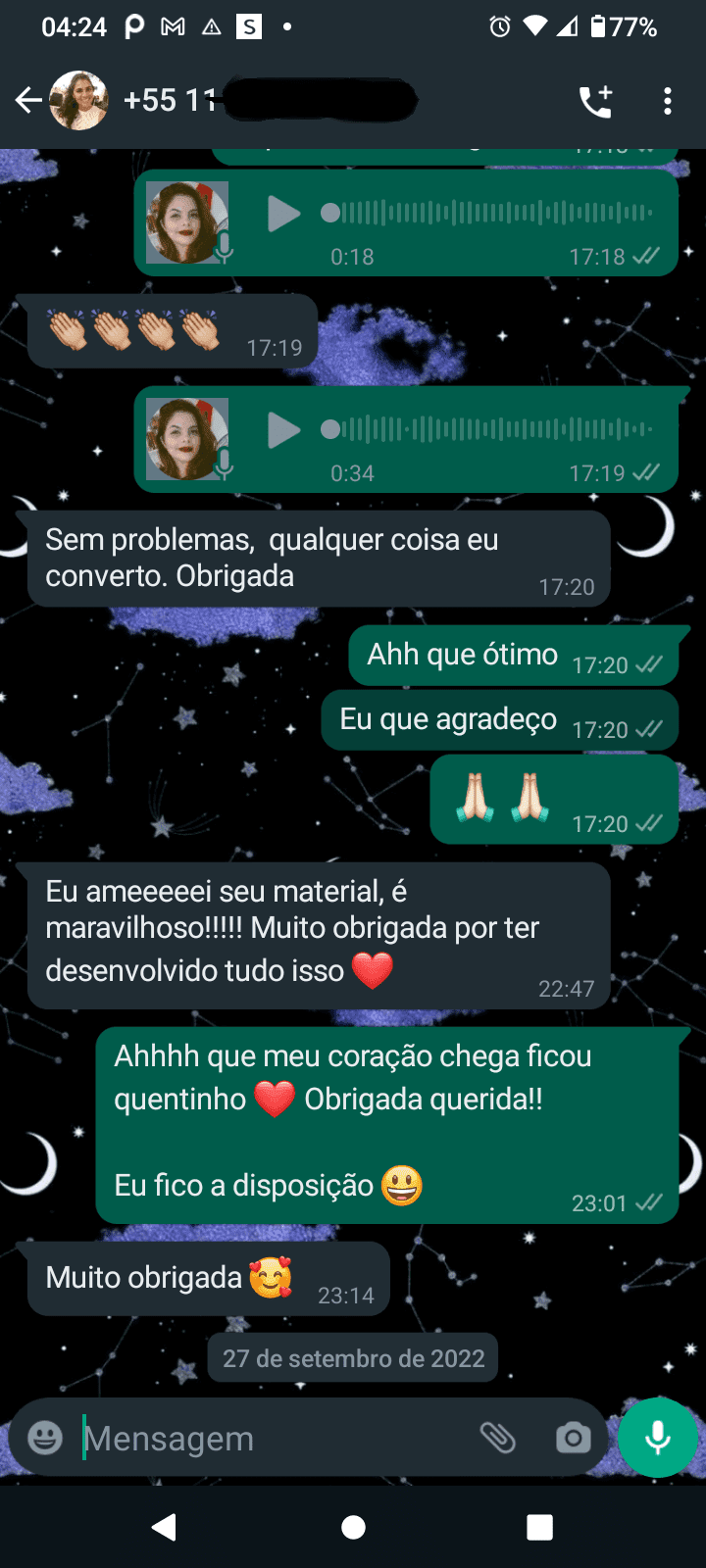Tap the contact's profile photo in the header

coord(79,100)
